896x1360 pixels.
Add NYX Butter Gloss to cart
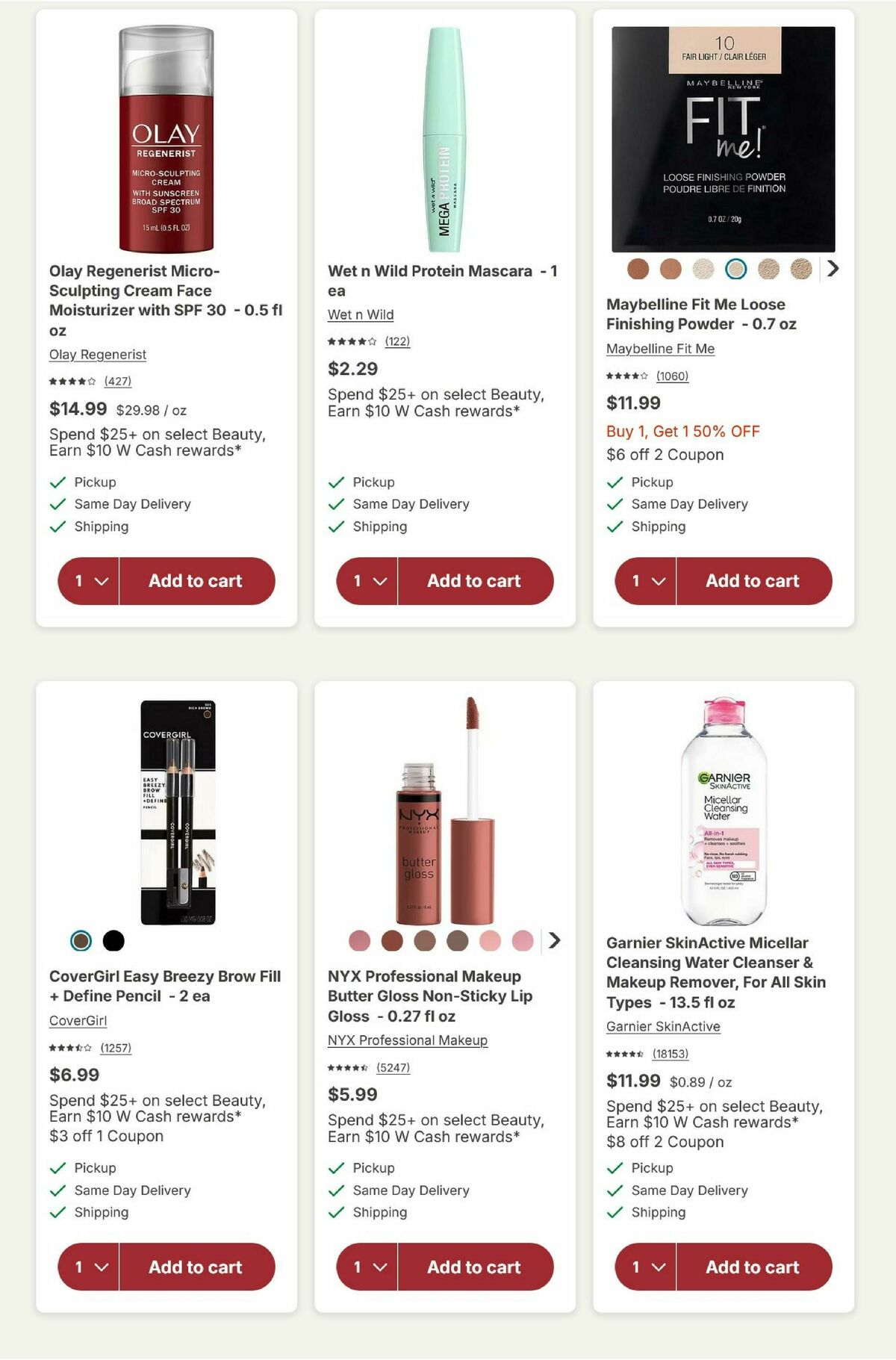click(476, 1267)
